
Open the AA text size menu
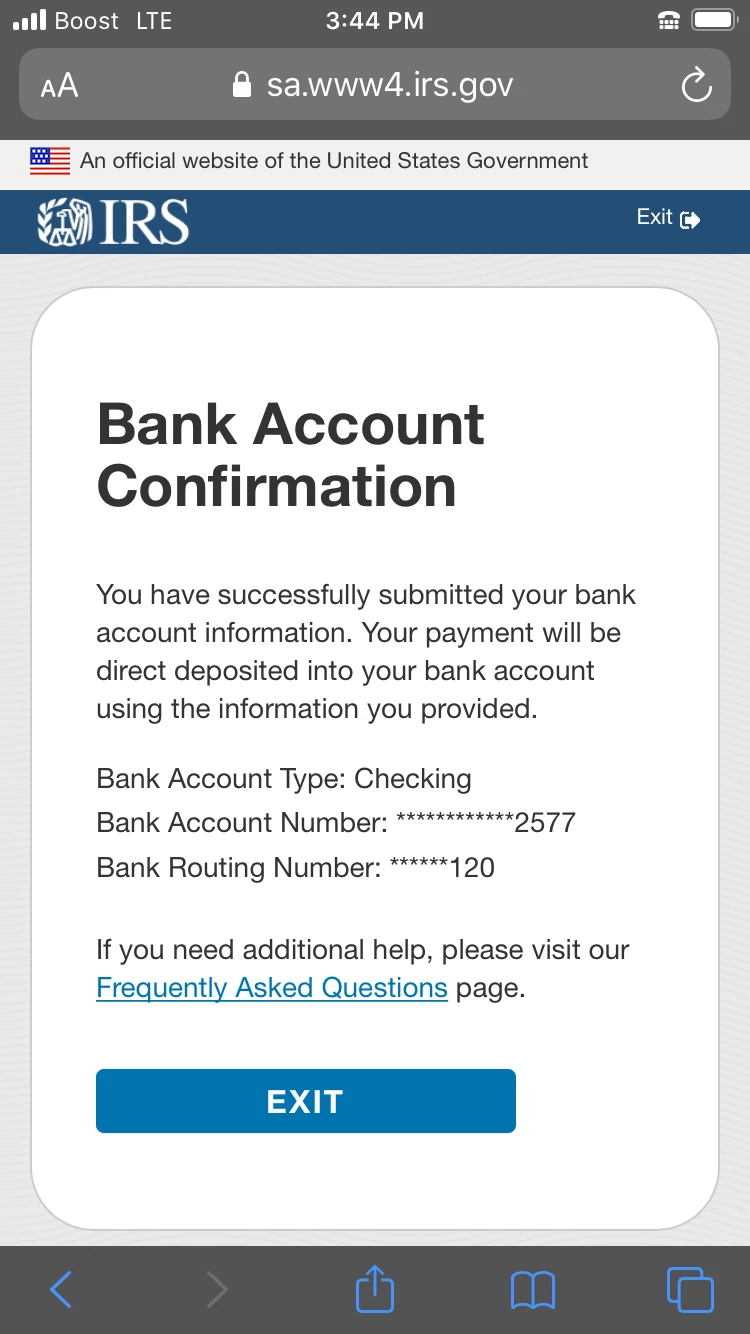pyautogui.click(x=60, y=86)
